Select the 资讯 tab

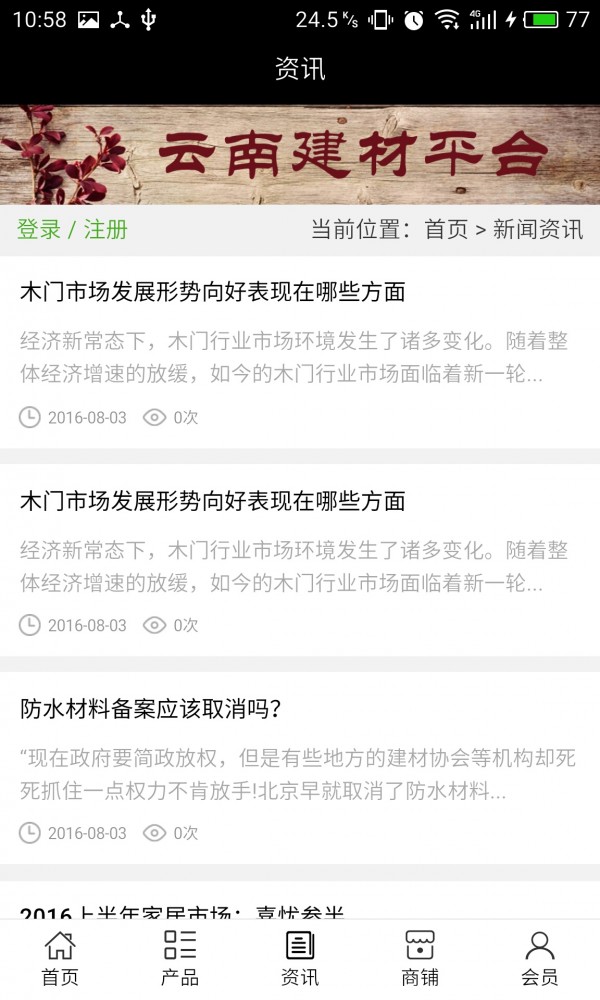tap(300, 958)
